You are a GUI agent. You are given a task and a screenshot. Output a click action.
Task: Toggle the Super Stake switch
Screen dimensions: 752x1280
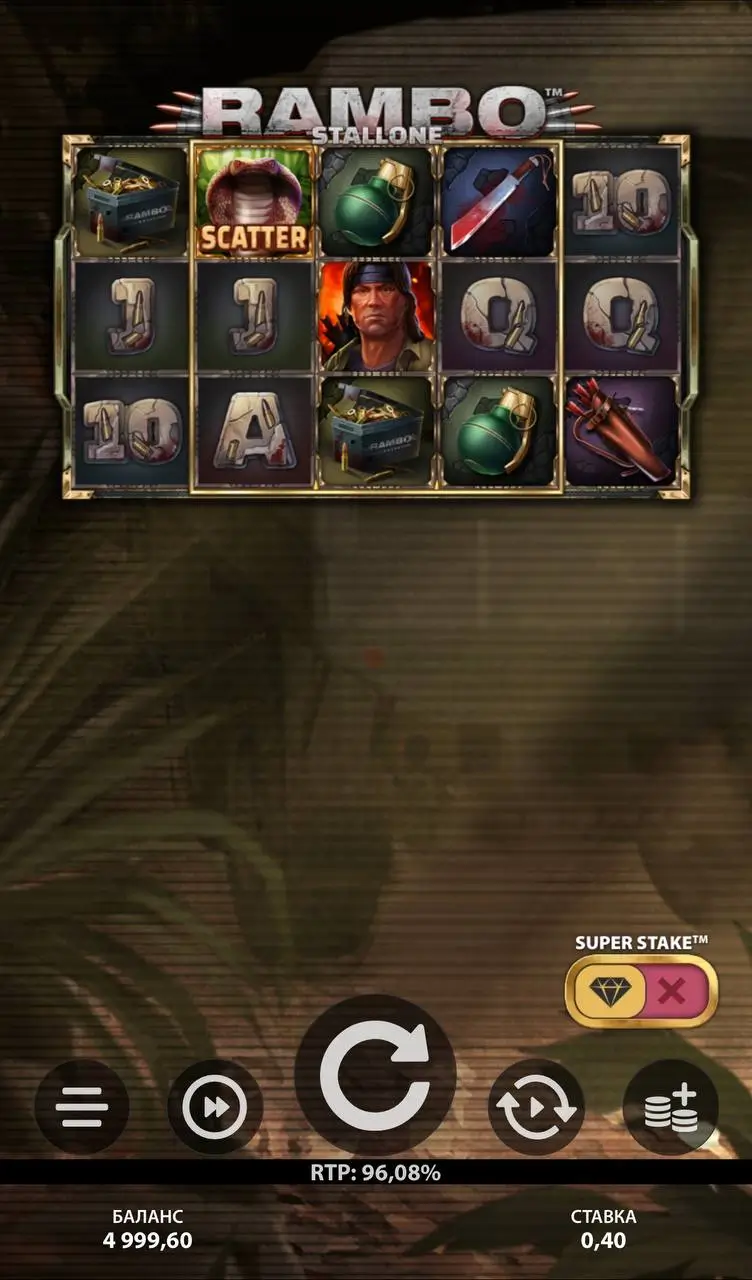(641, 991)
